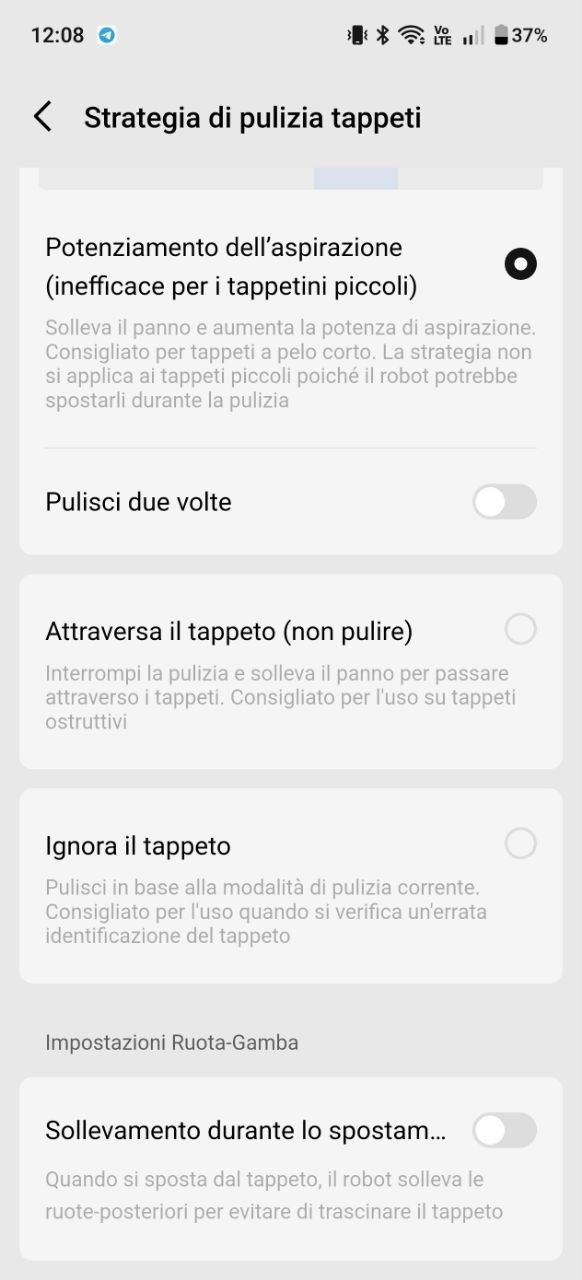This screenshot has width=582, height=1280.
Task: Choose Attraversa il tappeto (non pulire)
Action: point(520,629)
